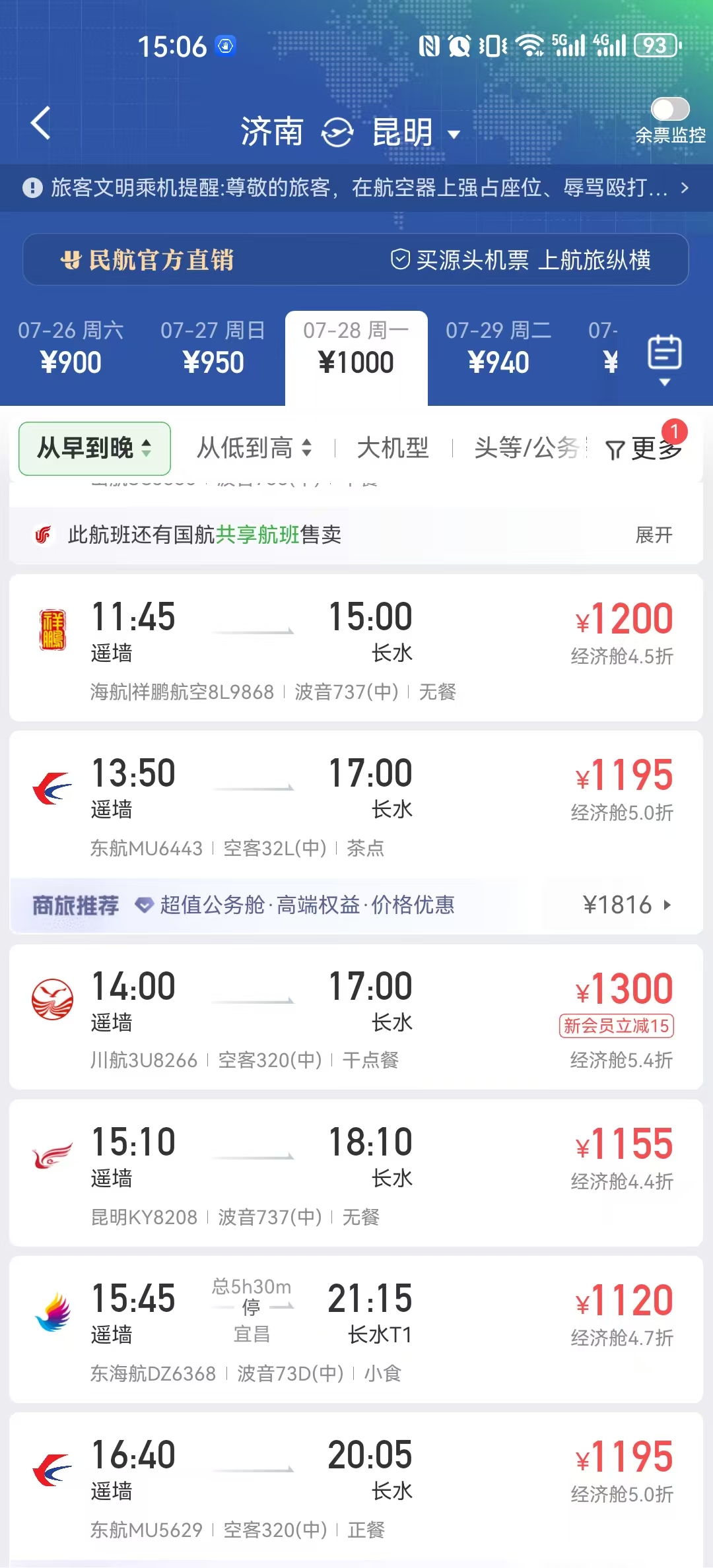Swap Jinan and Kunming route direction
Screen dimensions: 713x1568
coord(337,132)
